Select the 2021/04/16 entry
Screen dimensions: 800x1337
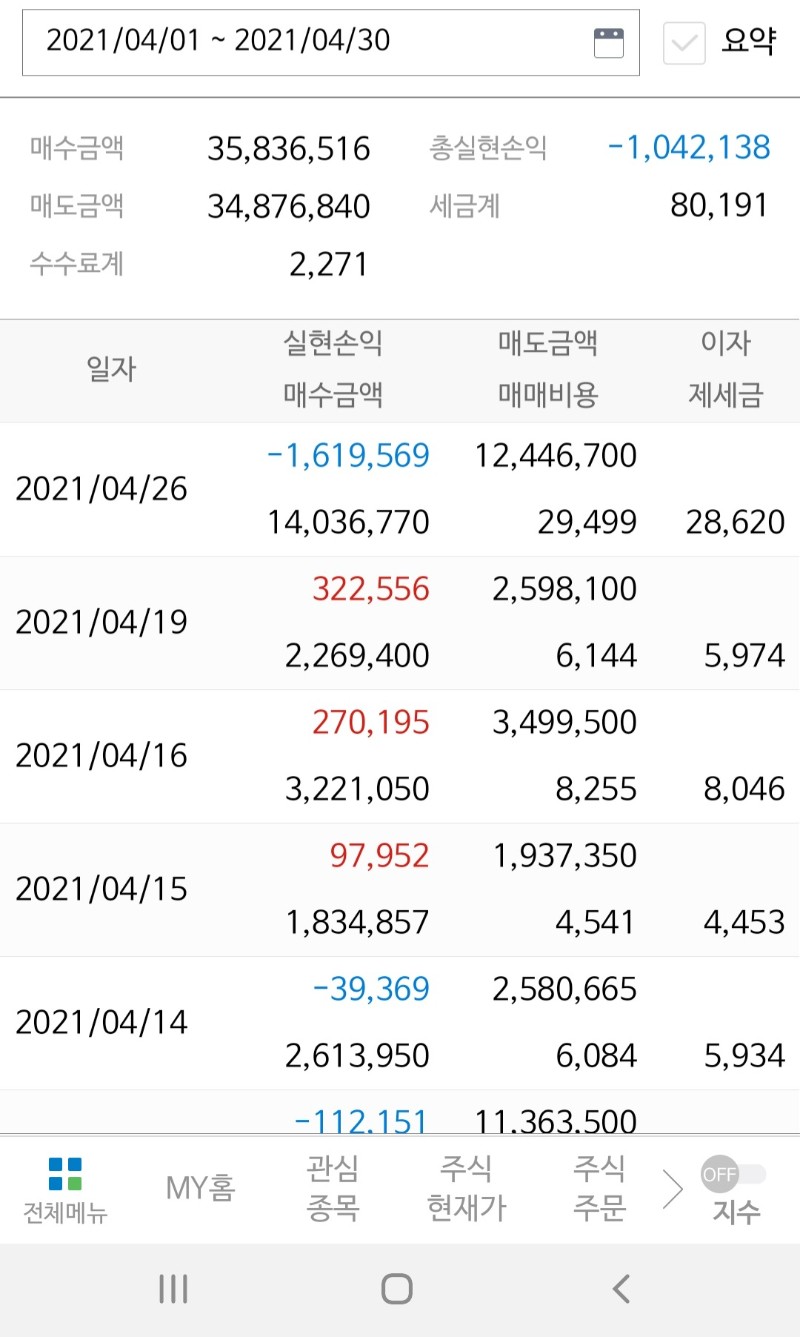tap(400, 756)
